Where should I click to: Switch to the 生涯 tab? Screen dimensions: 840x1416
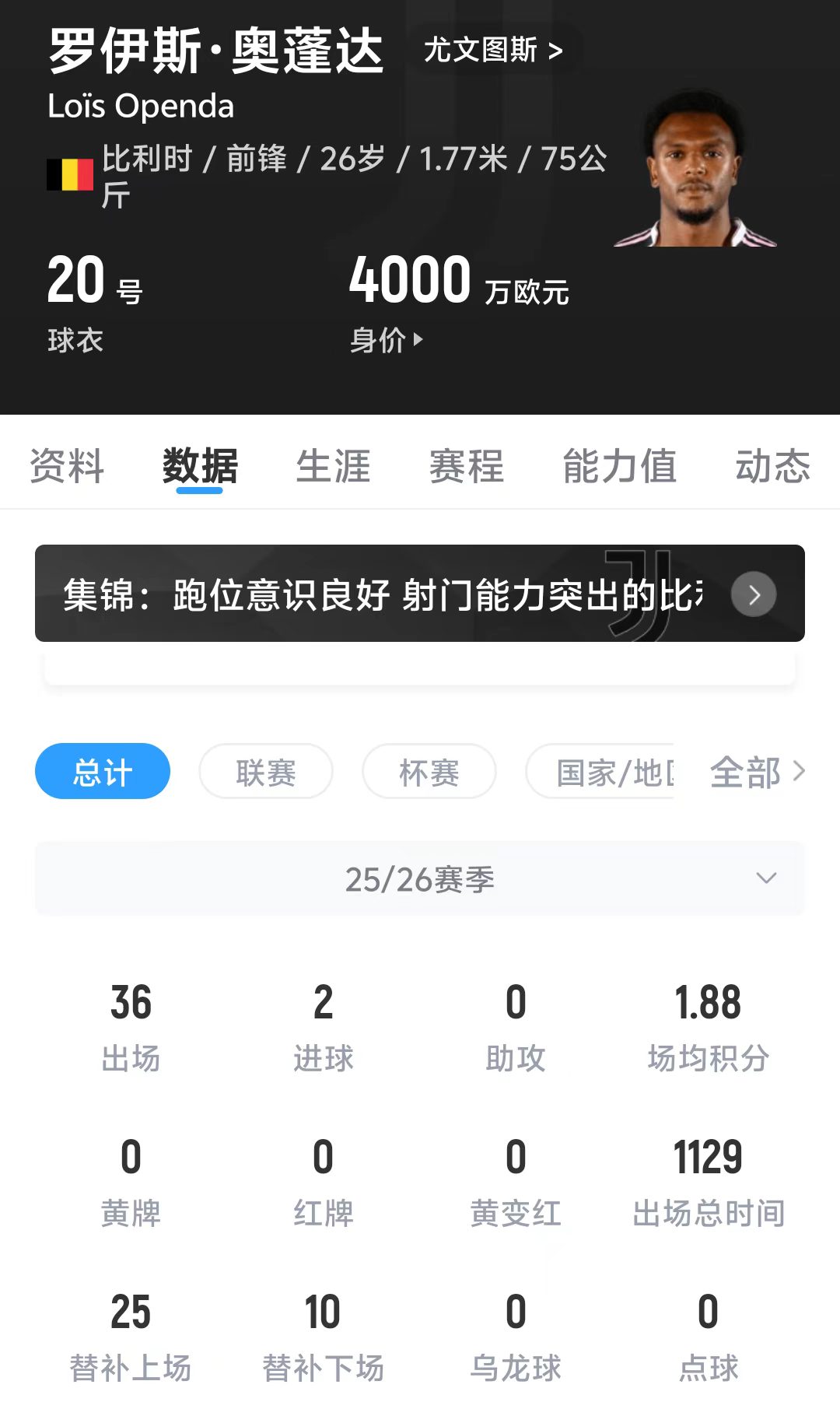(333, 466)
